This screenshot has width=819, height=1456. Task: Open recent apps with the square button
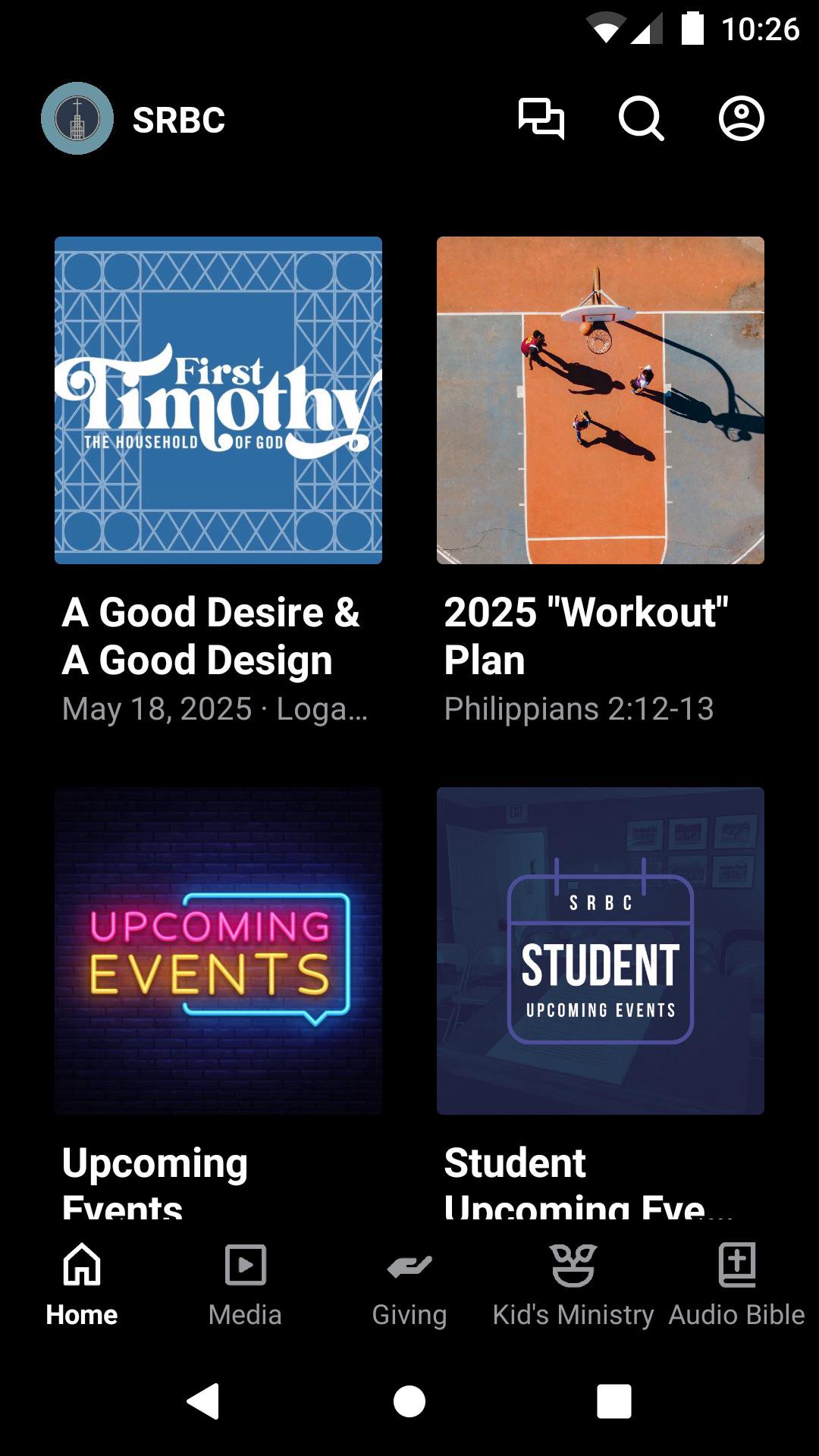[x=614, y=1401]
